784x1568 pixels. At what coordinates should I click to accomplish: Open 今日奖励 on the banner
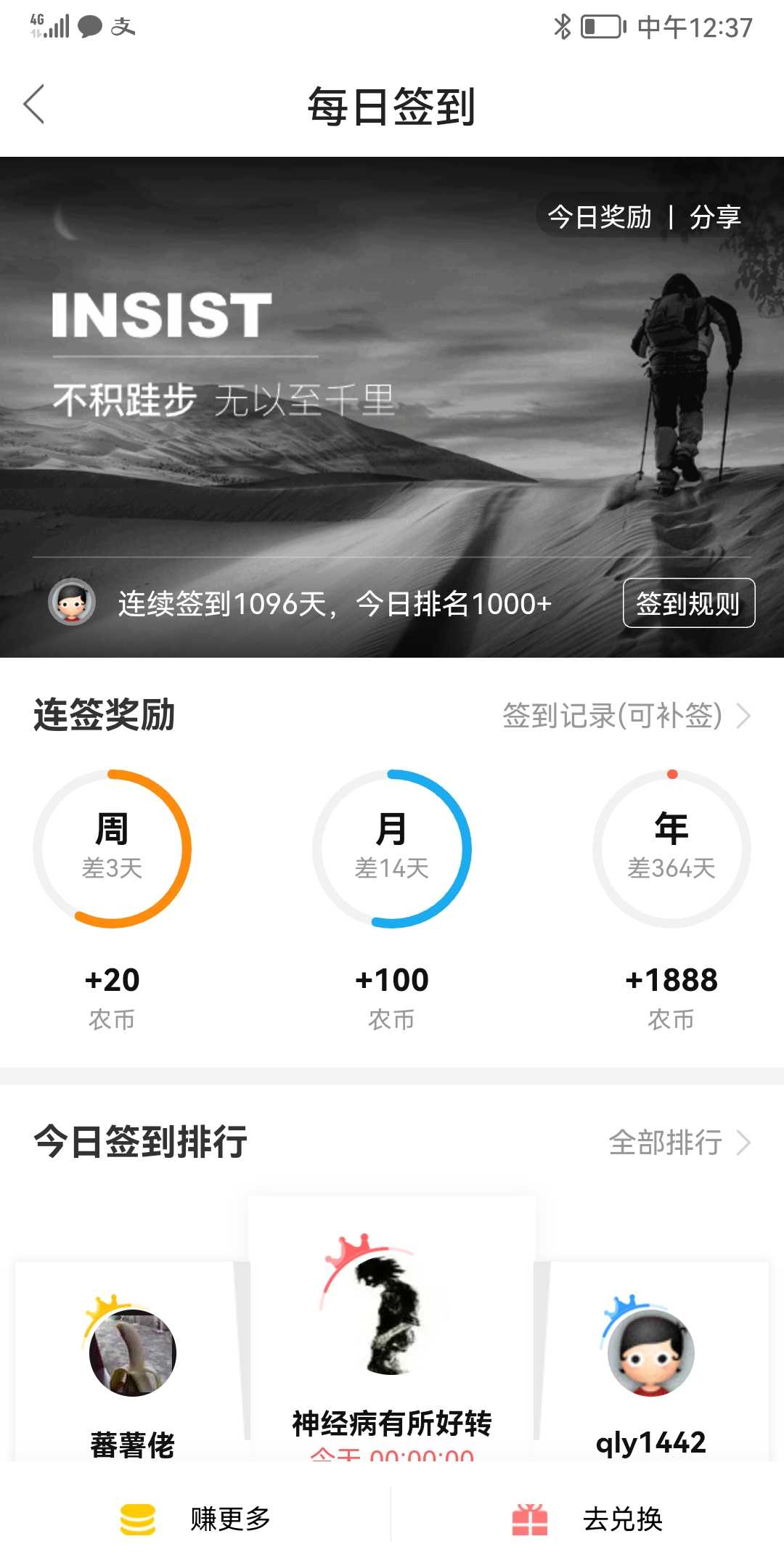coord(600,216)
